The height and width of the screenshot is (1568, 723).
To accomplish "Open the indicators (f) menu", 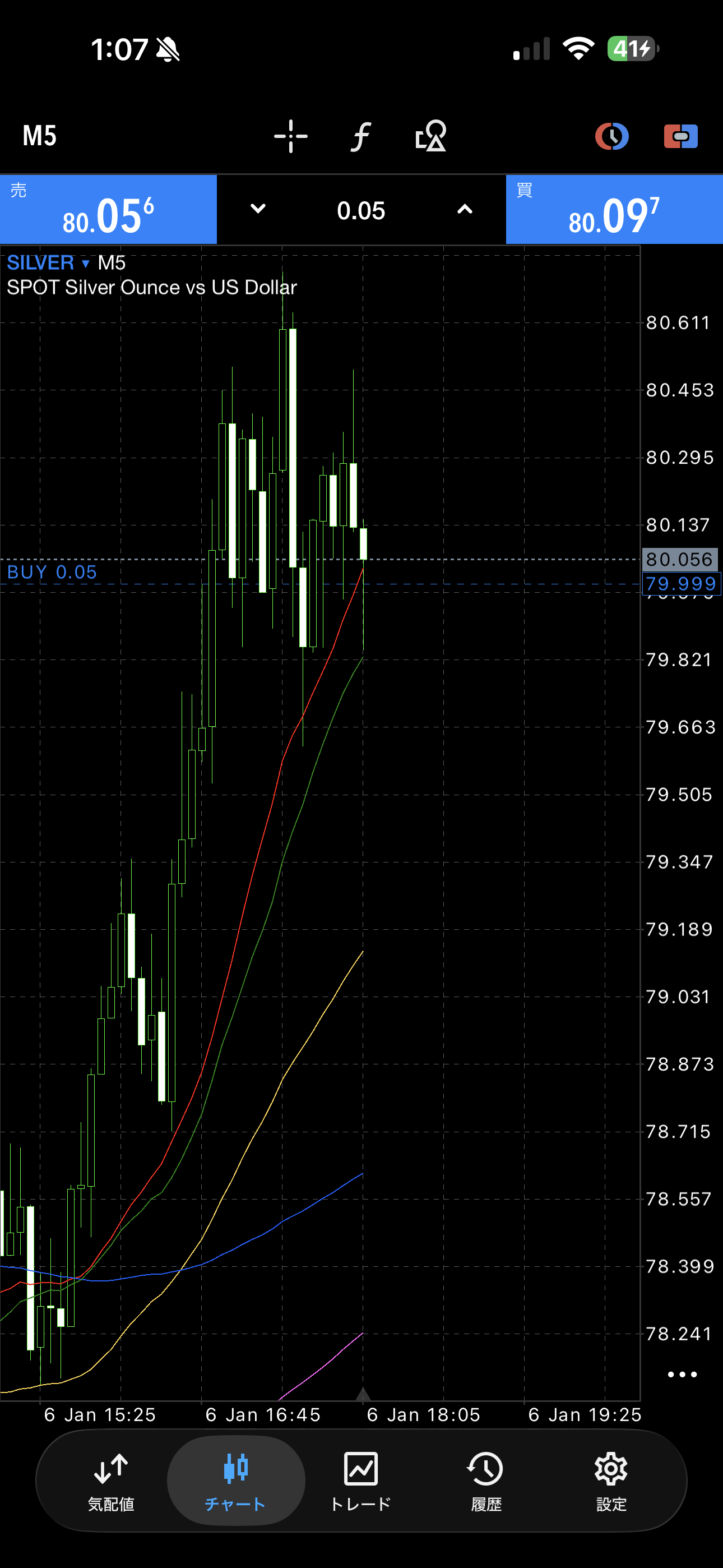I will pyautogui.click(x=361, y=136).
